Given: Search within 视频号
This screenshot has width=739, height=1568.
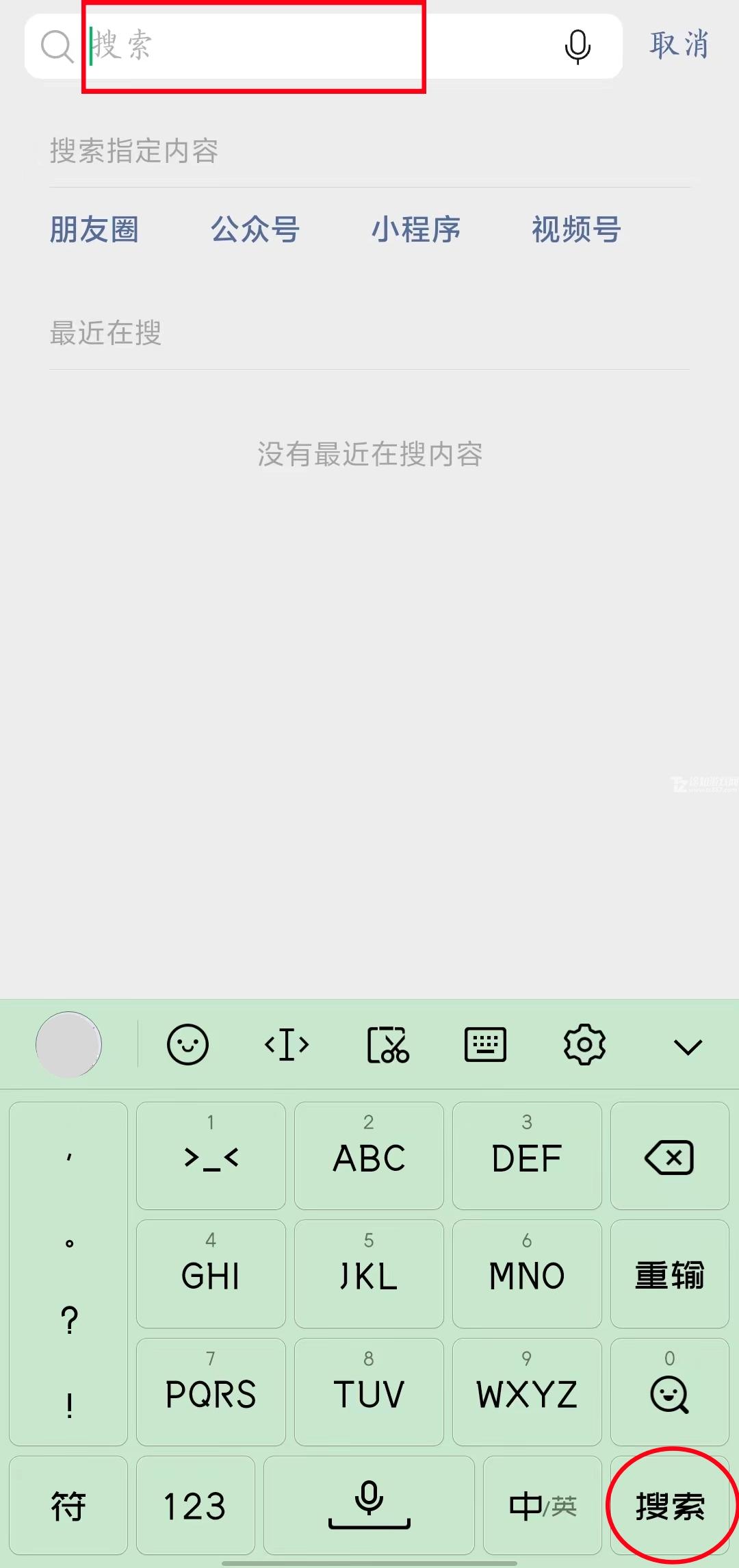Looking at the screenshot, I should click(x=576, y=229).
